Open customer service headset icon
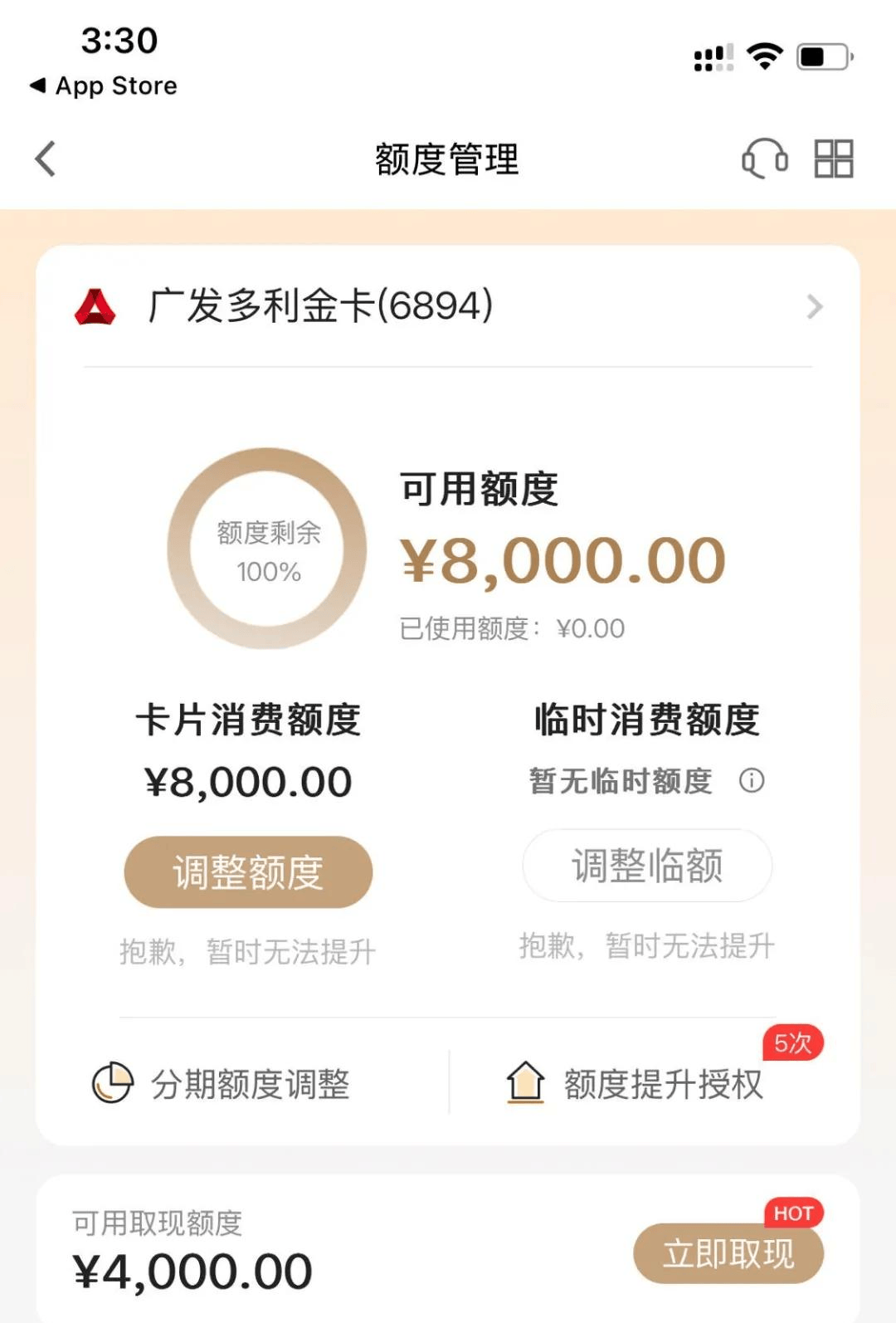This screenshot has width=896, height=1323. 764,159
